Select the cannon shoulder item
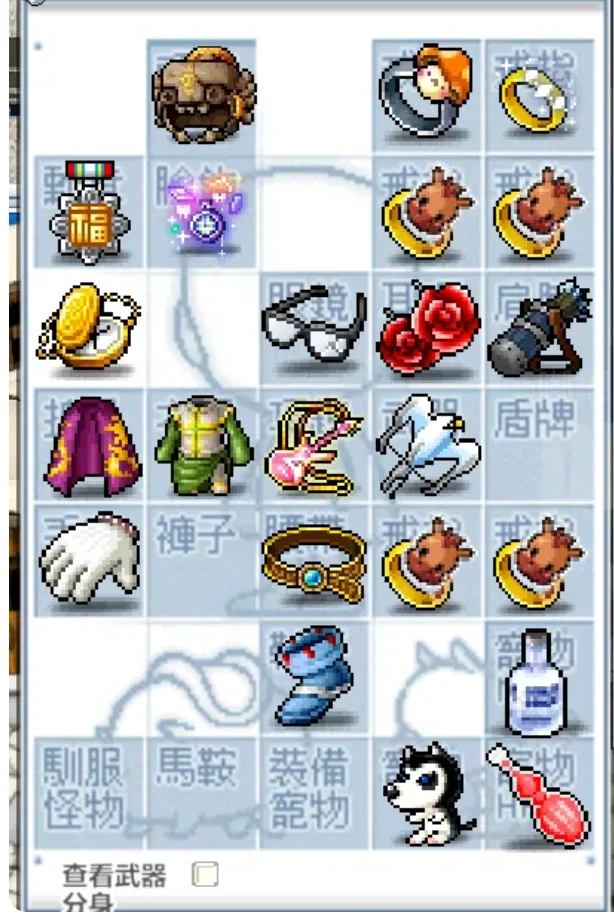Image resolution: width=614 pixels, height=917 pixels. 540,328
